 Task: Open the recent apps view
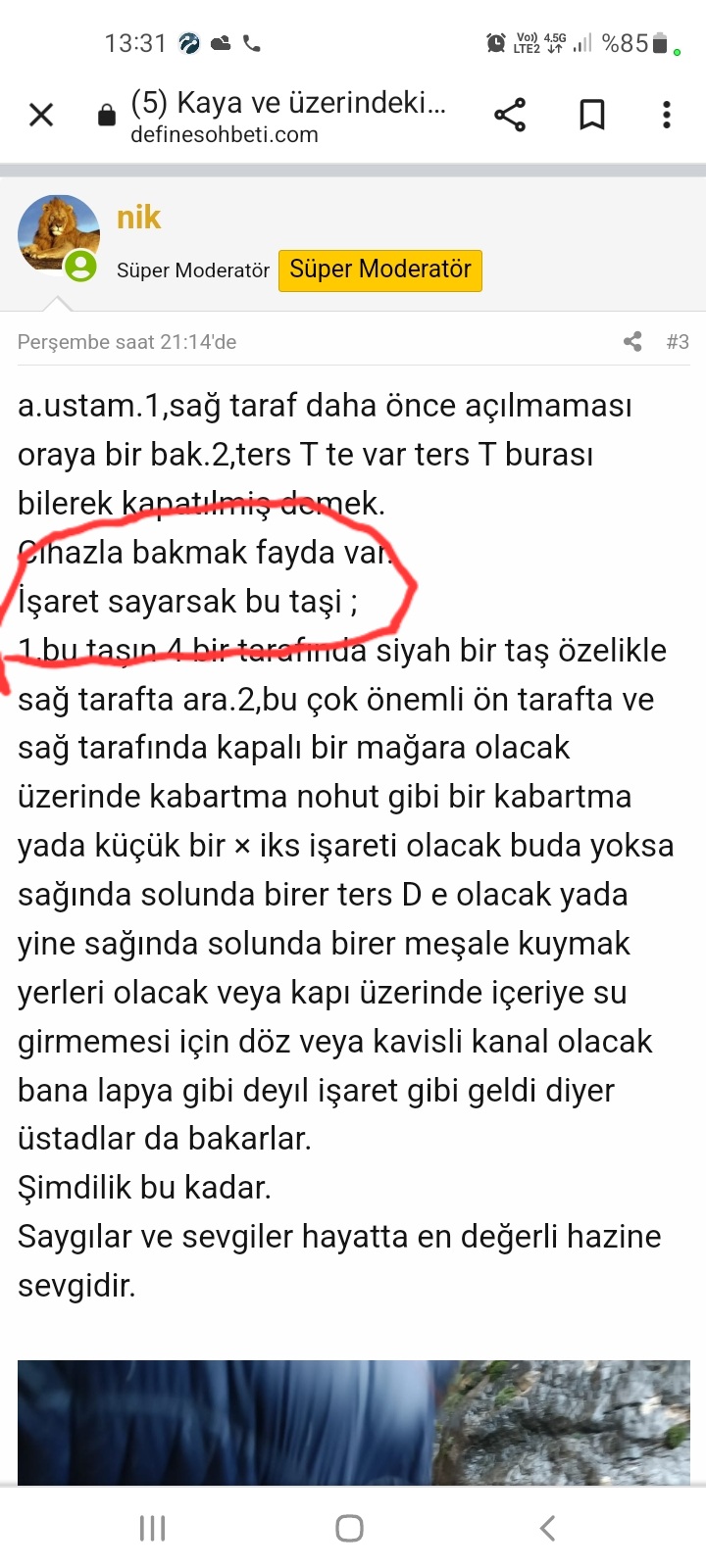(x=152, y=1528)
